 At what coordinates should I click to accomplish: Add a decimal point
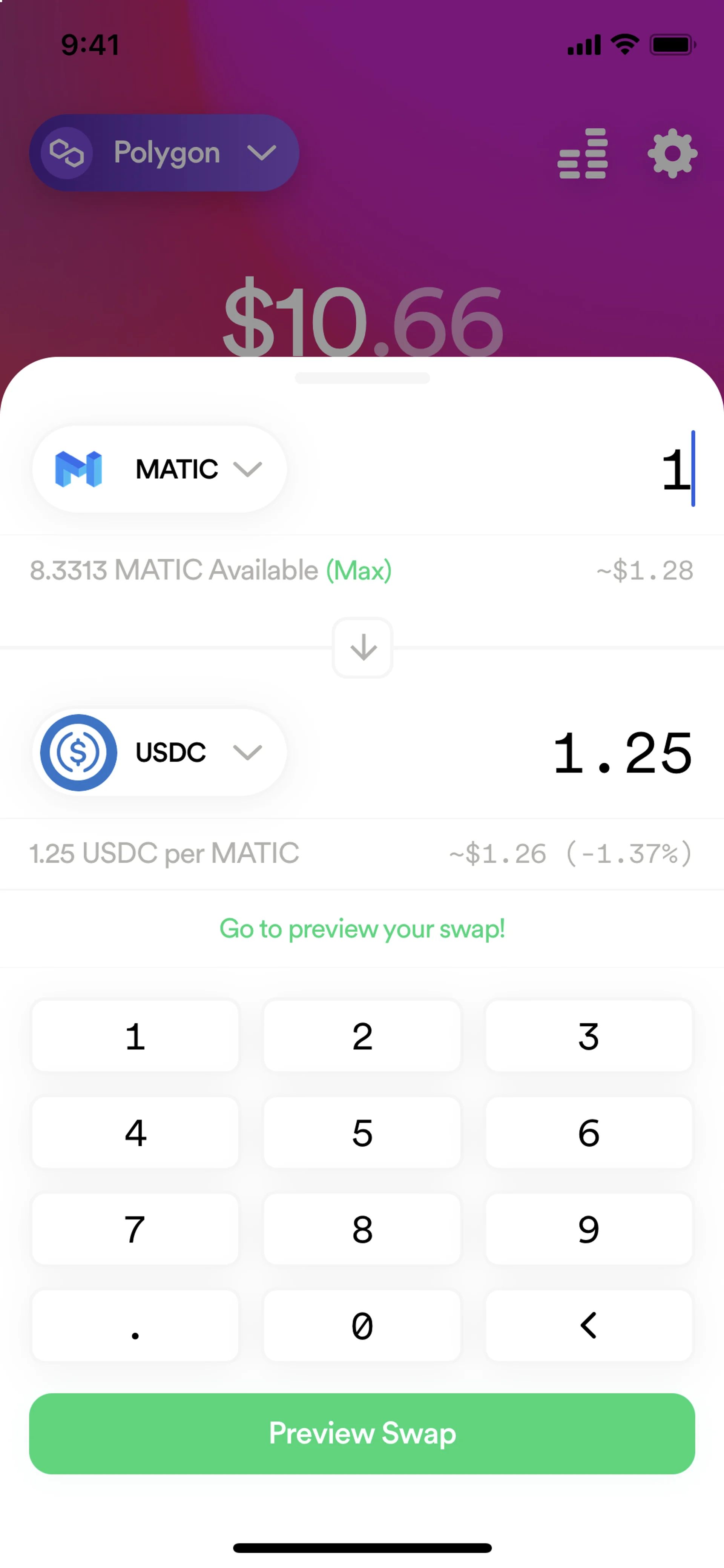click(135, 1326)
